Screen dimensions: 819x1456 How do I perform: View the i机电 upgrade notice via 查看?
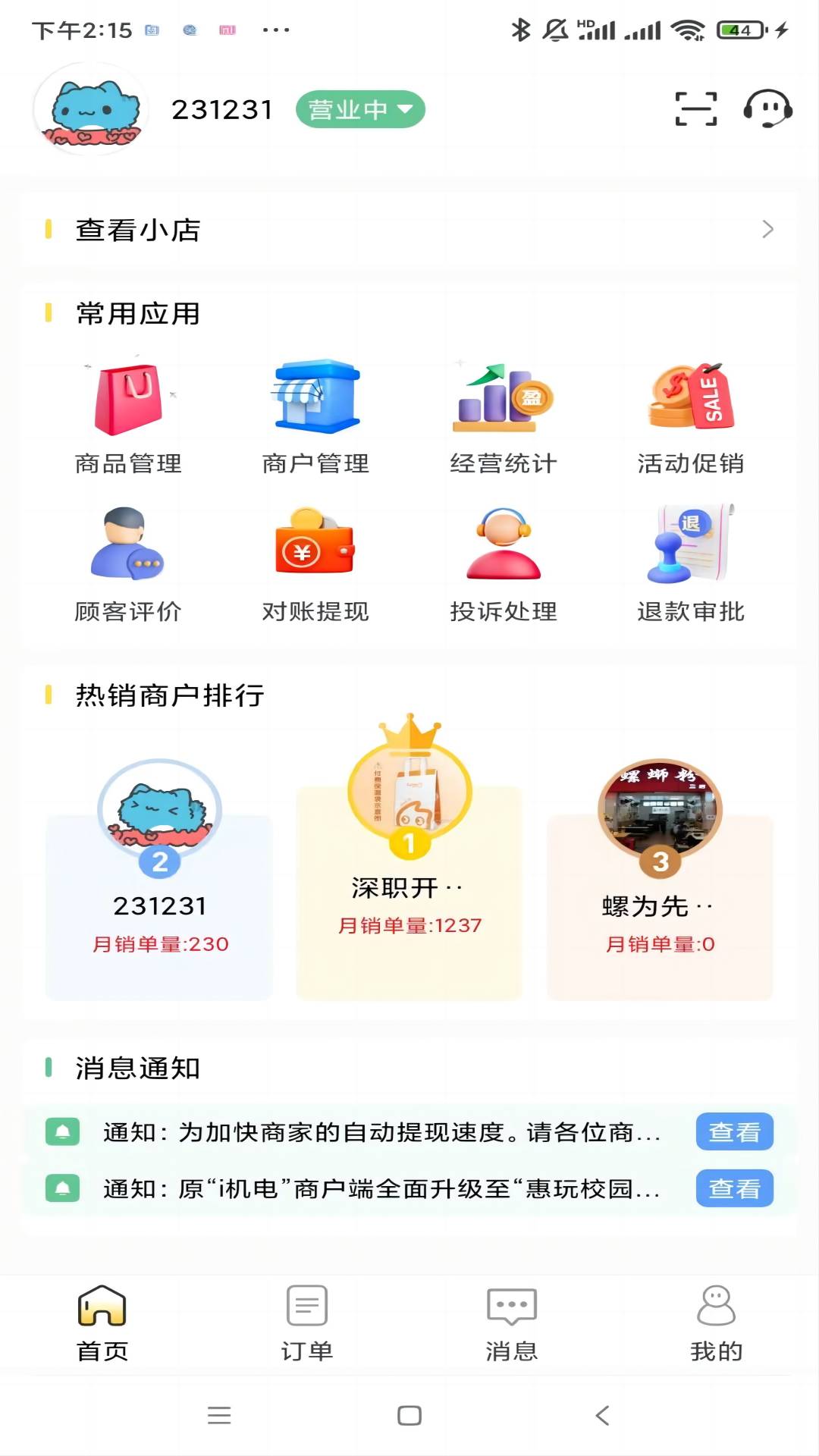(734, 1188)
